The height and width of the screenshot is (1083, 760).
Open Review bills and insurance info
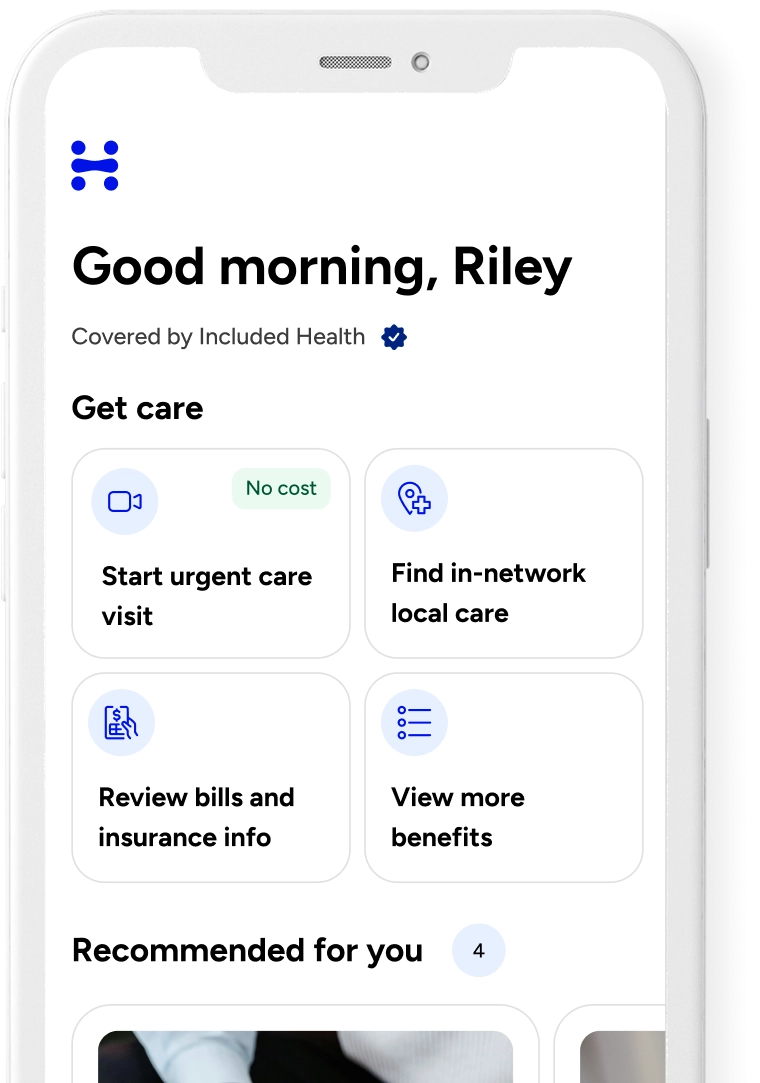pos(210,777)
